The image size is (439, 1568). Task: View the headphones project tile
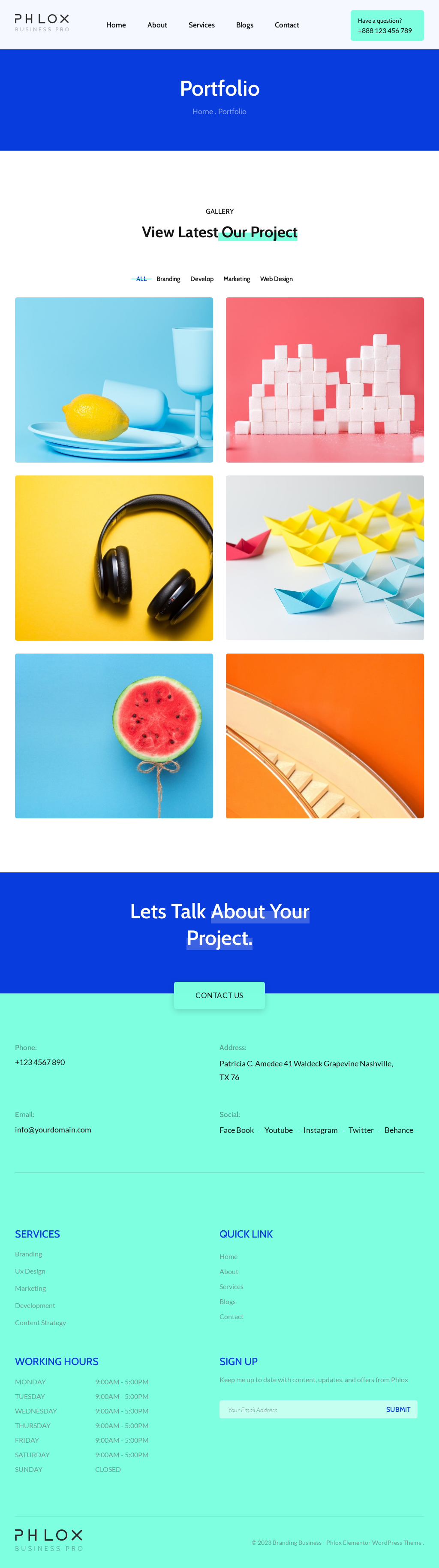(114, 557)
